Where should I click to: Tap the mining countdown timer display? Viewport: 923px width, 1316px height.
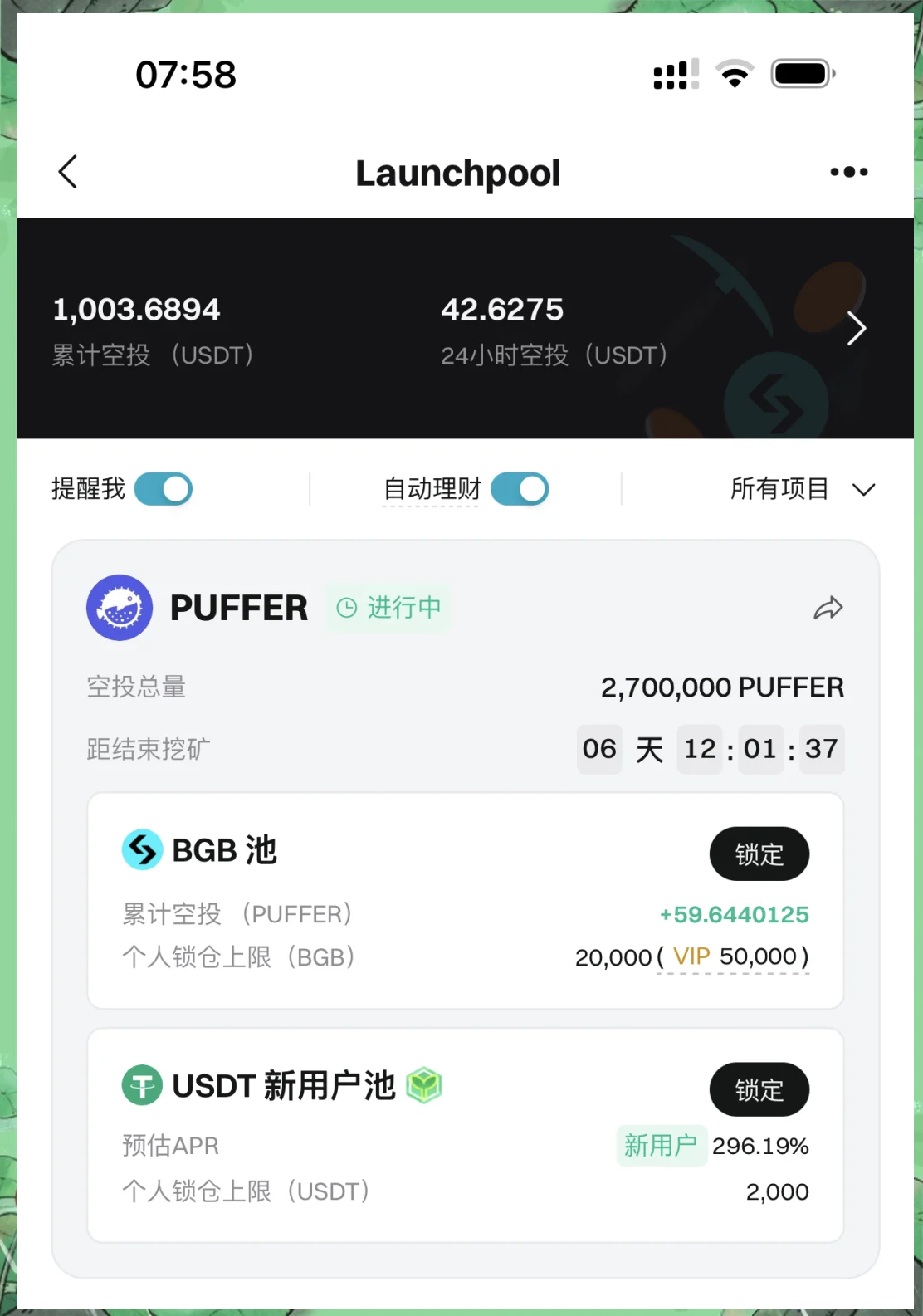click(x=710, y=749)
